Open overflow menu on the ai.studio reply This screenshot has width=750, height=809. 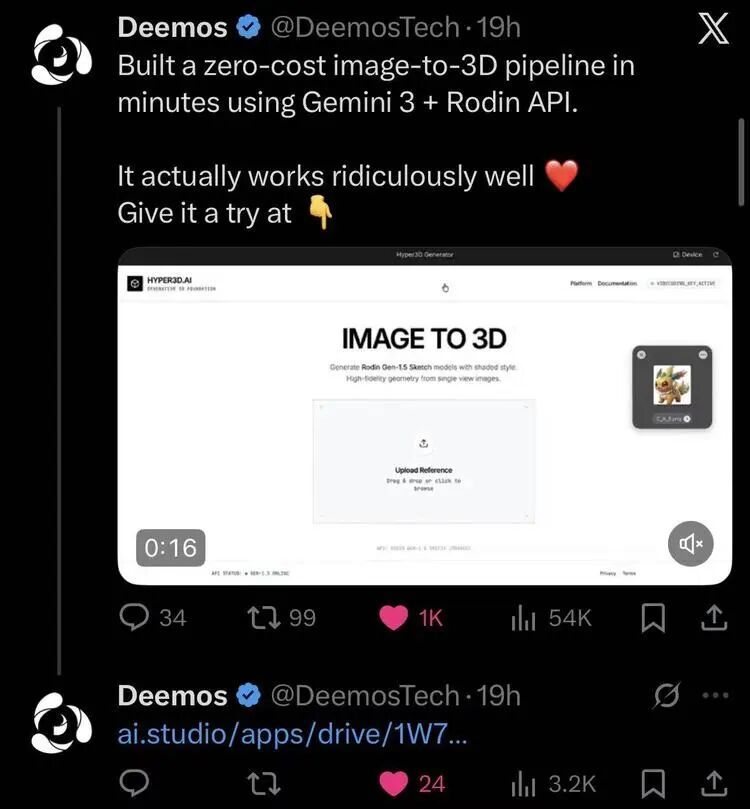point(716,695)
